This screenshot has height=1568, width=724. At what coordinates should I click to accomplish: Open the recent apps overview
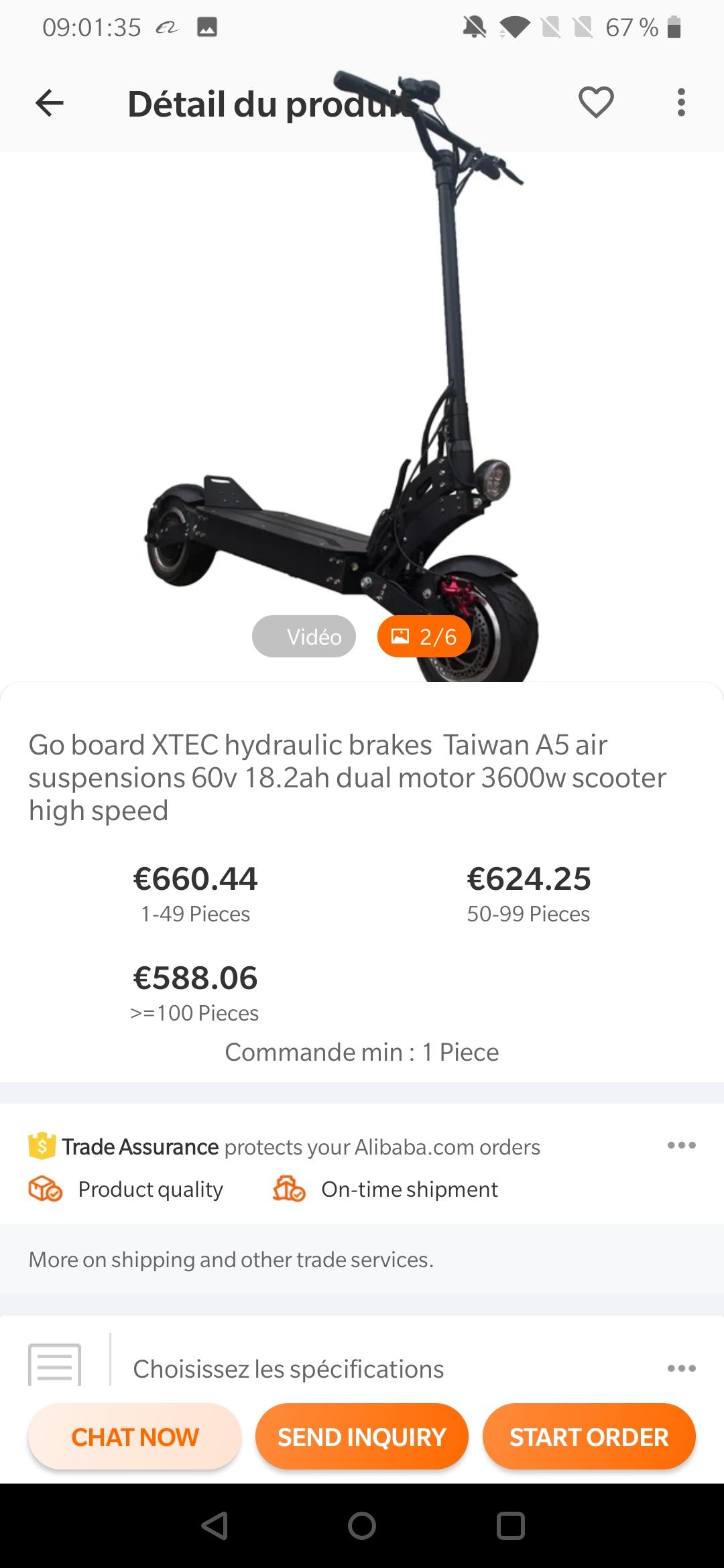[510, 1526]
